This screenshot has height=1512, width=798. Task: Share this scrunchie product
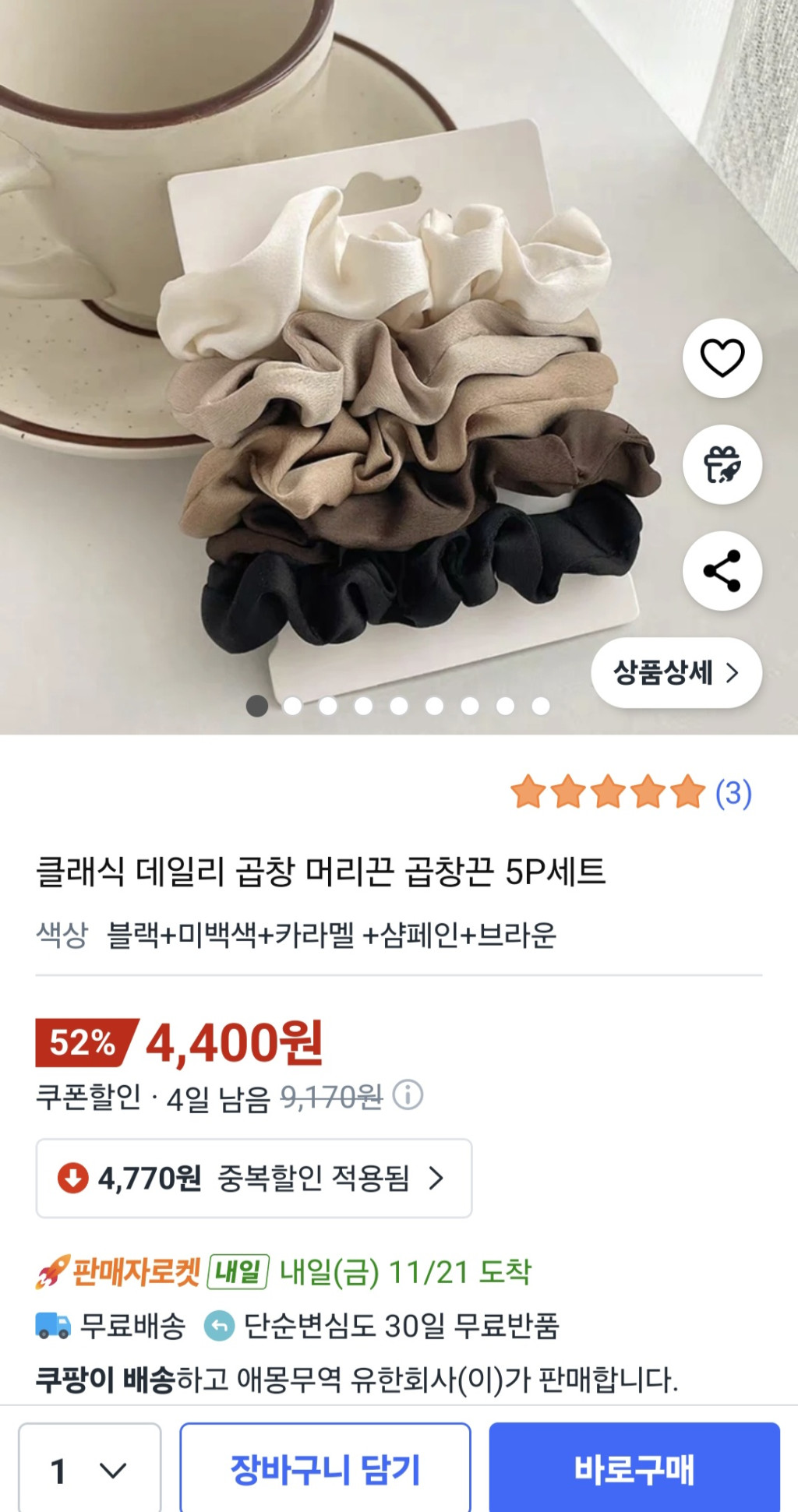click(722, 571)
